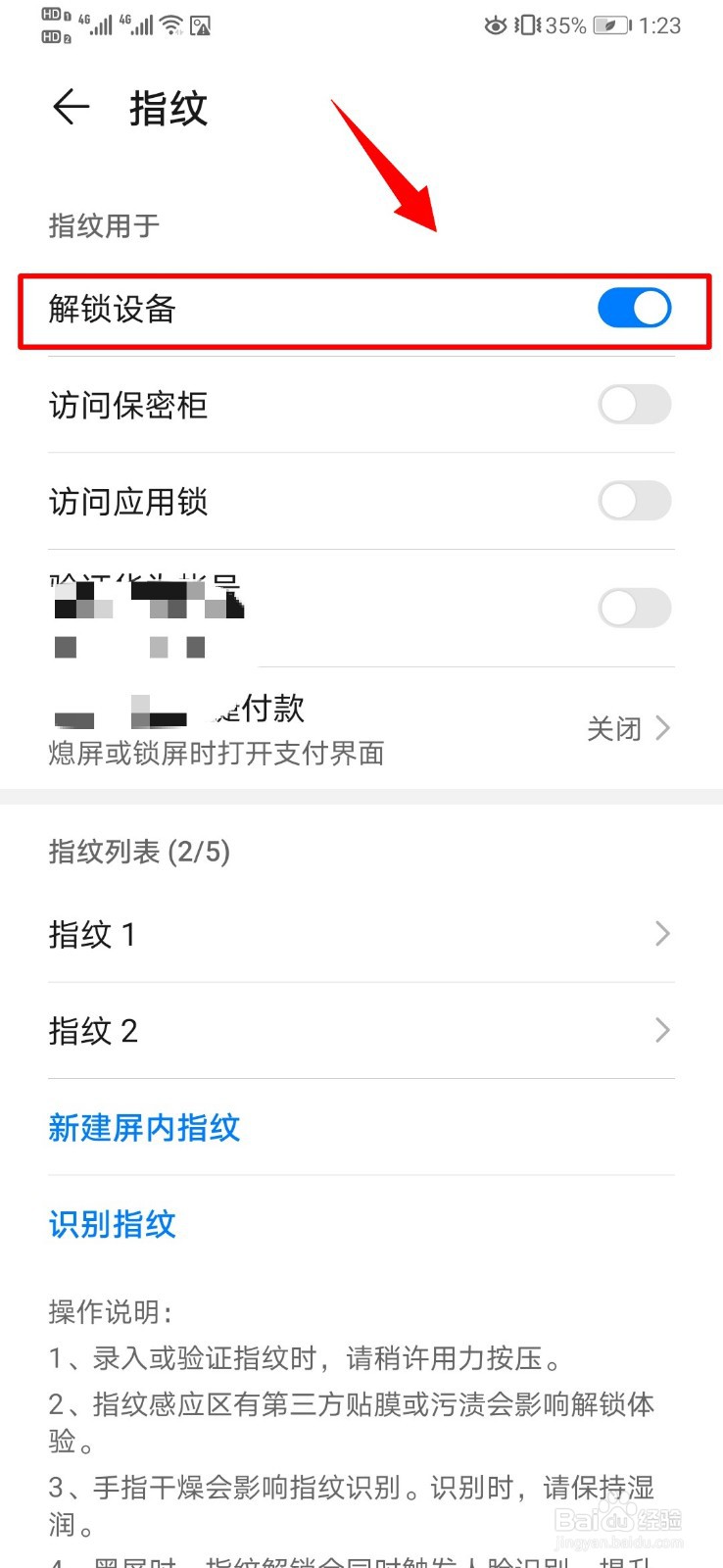Enable the 访问应用锁 toggle
The image size is (723, 1568).
[634, 502]
